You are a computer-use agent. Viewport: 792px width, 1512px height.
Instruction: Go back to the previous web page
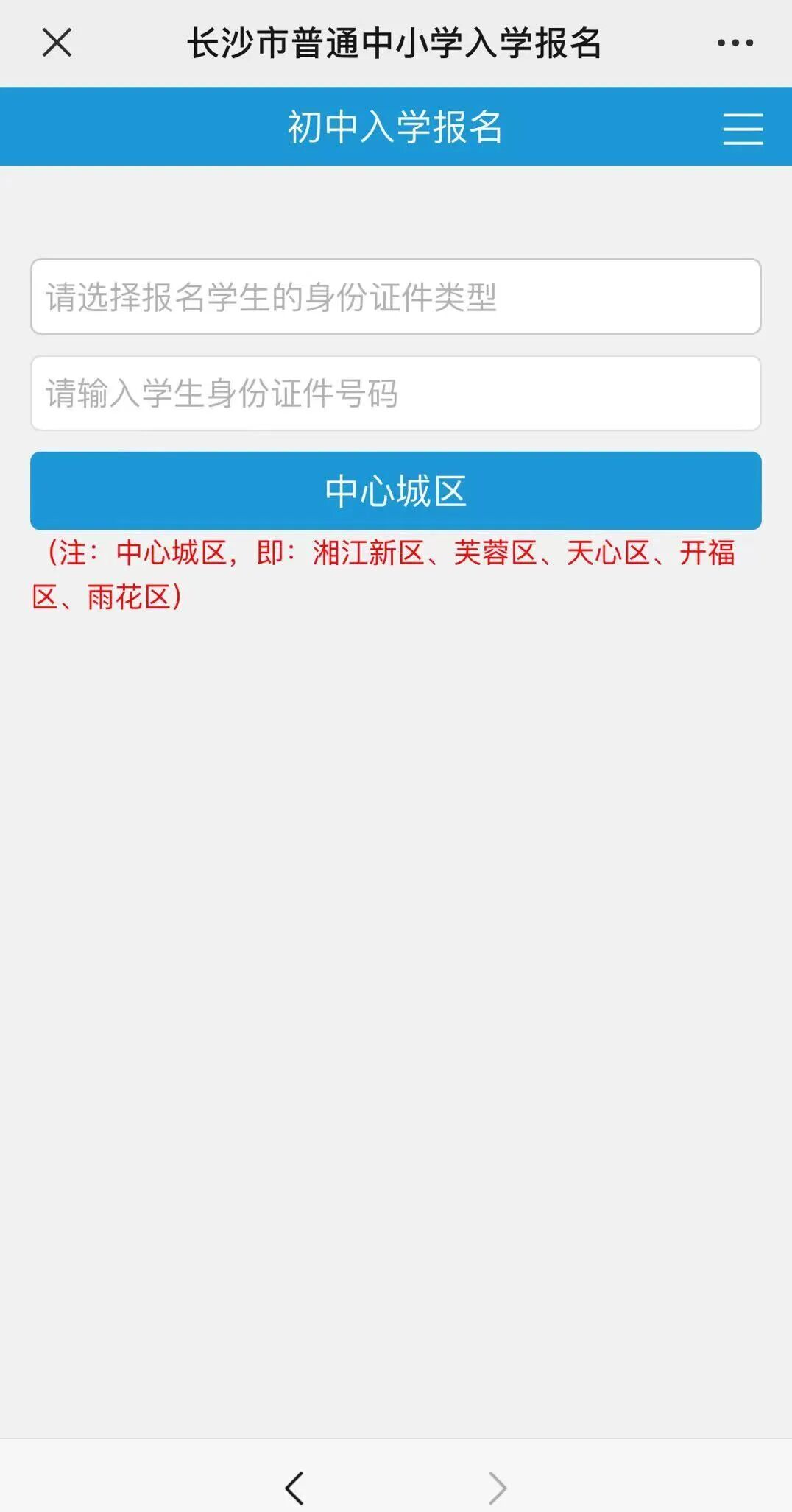[x=294, y=1488]
